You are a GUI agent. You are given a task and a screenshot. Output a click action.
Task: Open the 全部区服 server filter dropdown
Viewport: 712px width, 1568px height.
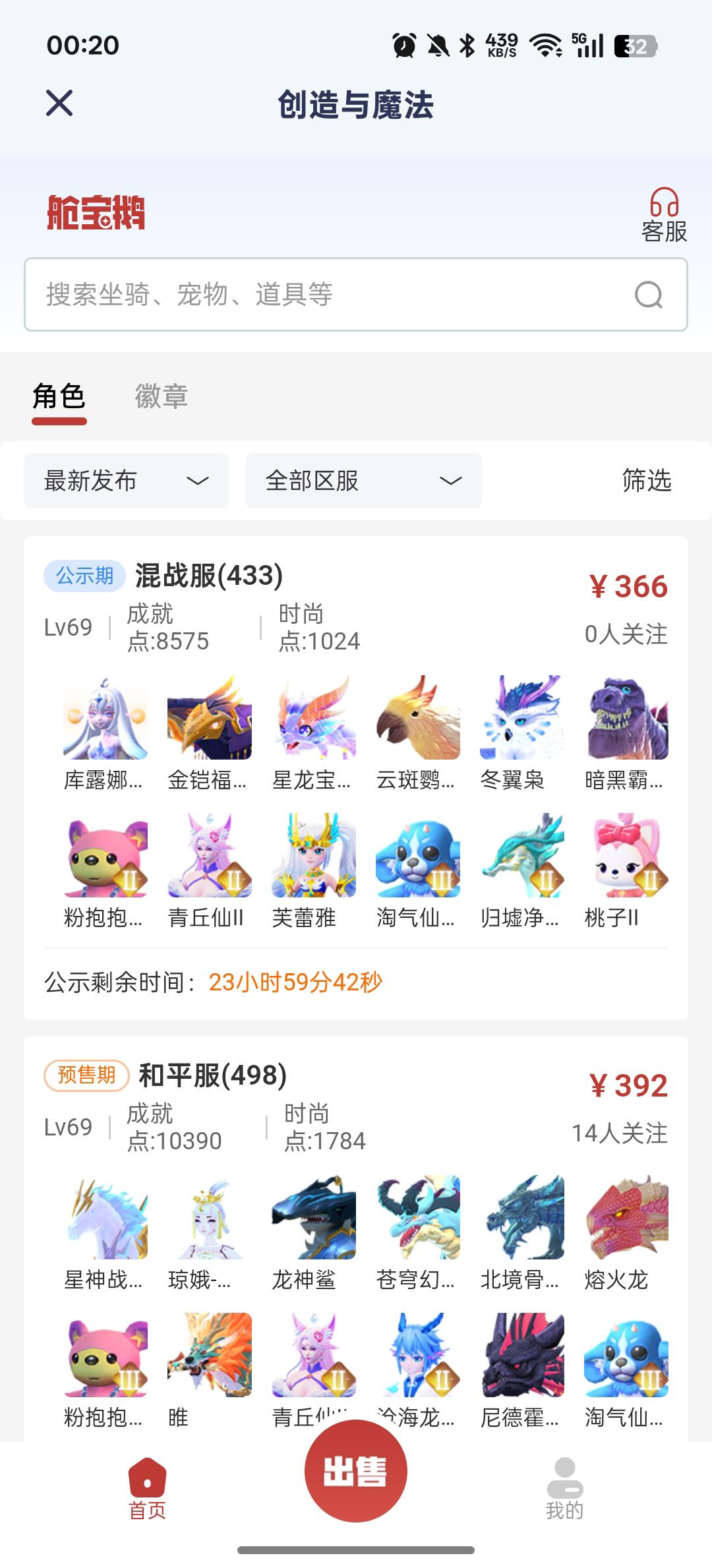[x=363, y=481]
